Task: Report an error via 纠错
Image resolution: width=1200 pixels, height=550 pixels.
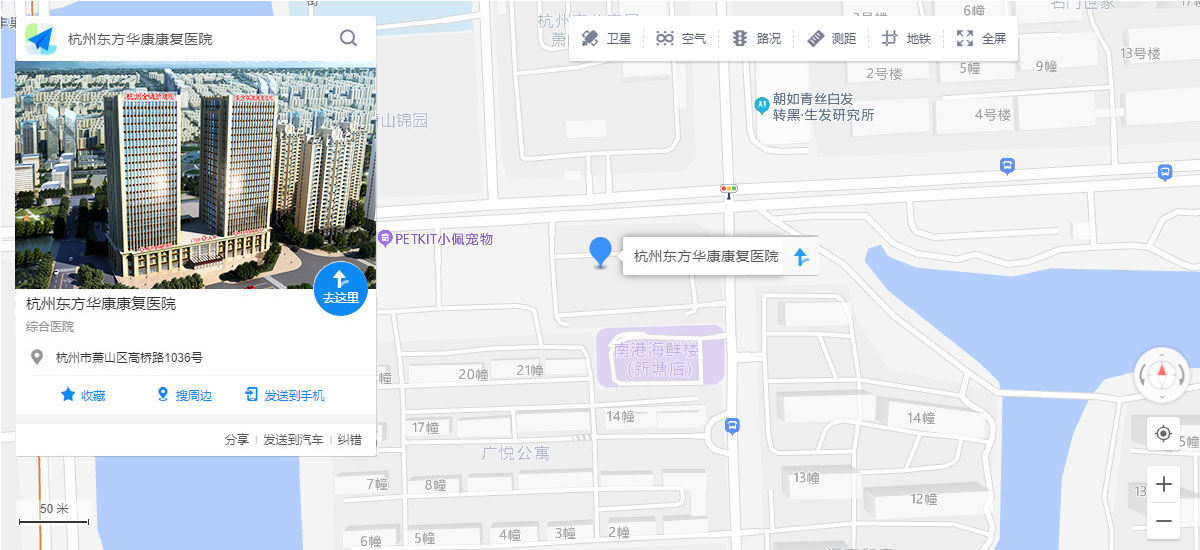Action: pyautogui.click(x=349, y=440)
